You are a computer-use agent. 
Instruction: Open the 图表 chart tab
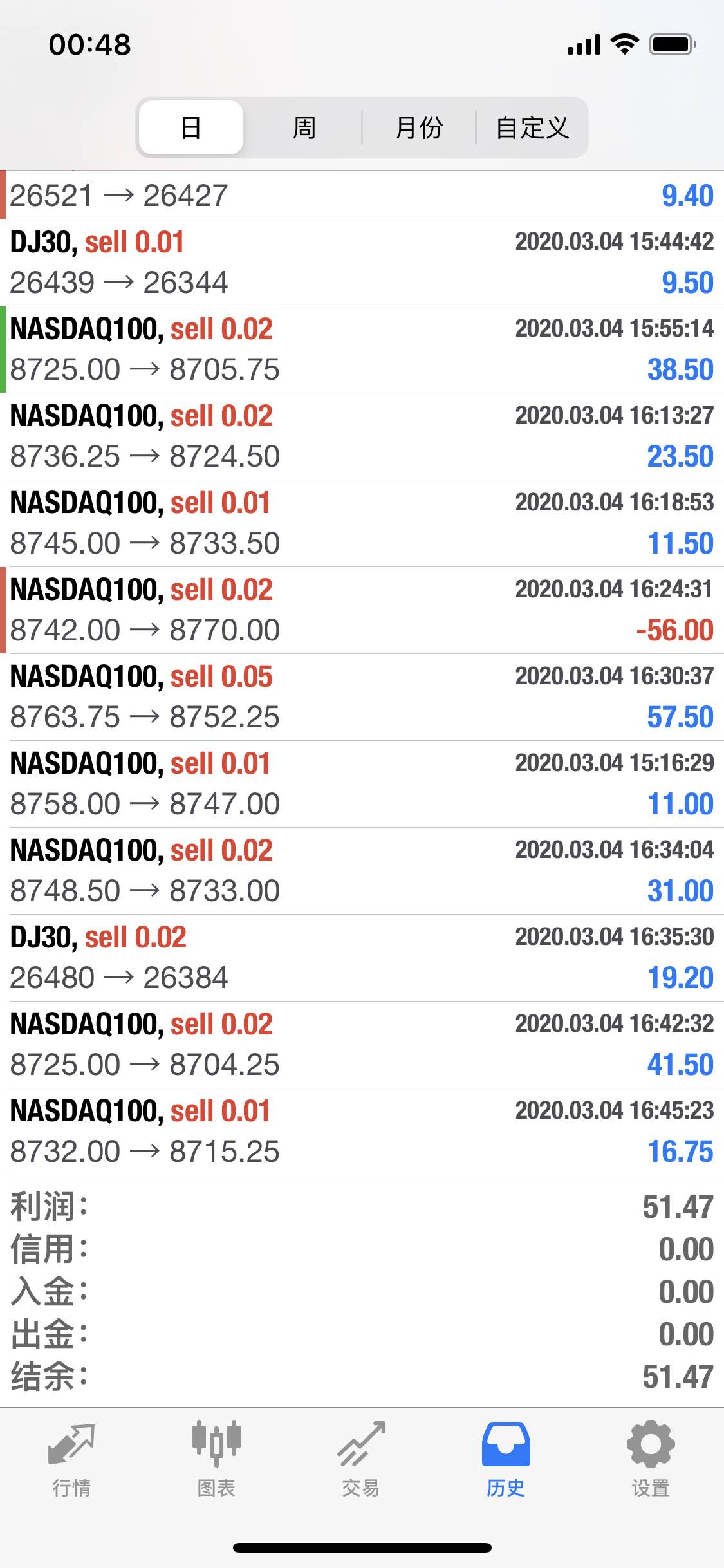(216, 1460)
